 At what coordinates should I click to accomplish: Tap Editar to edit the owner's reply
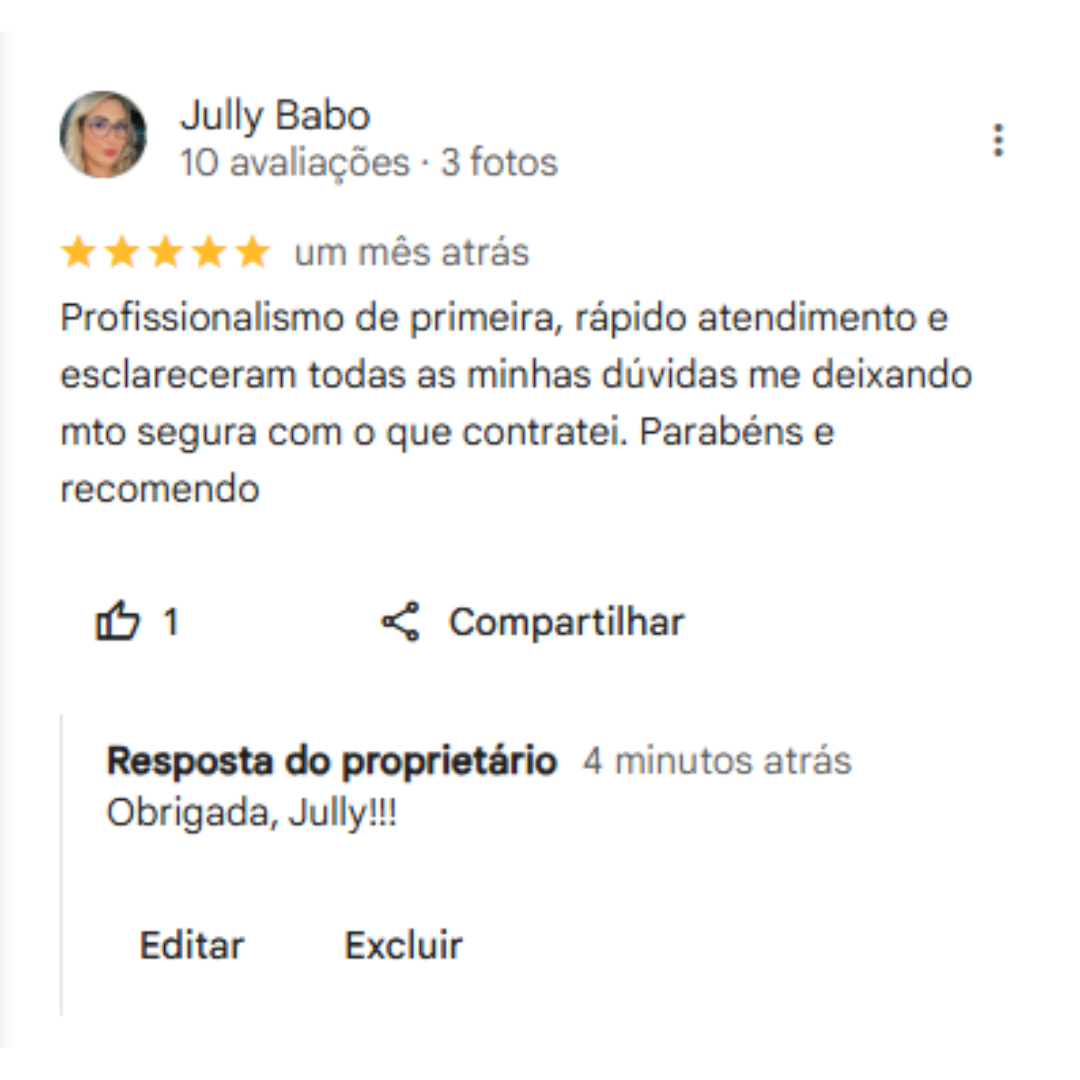(191, 945)
